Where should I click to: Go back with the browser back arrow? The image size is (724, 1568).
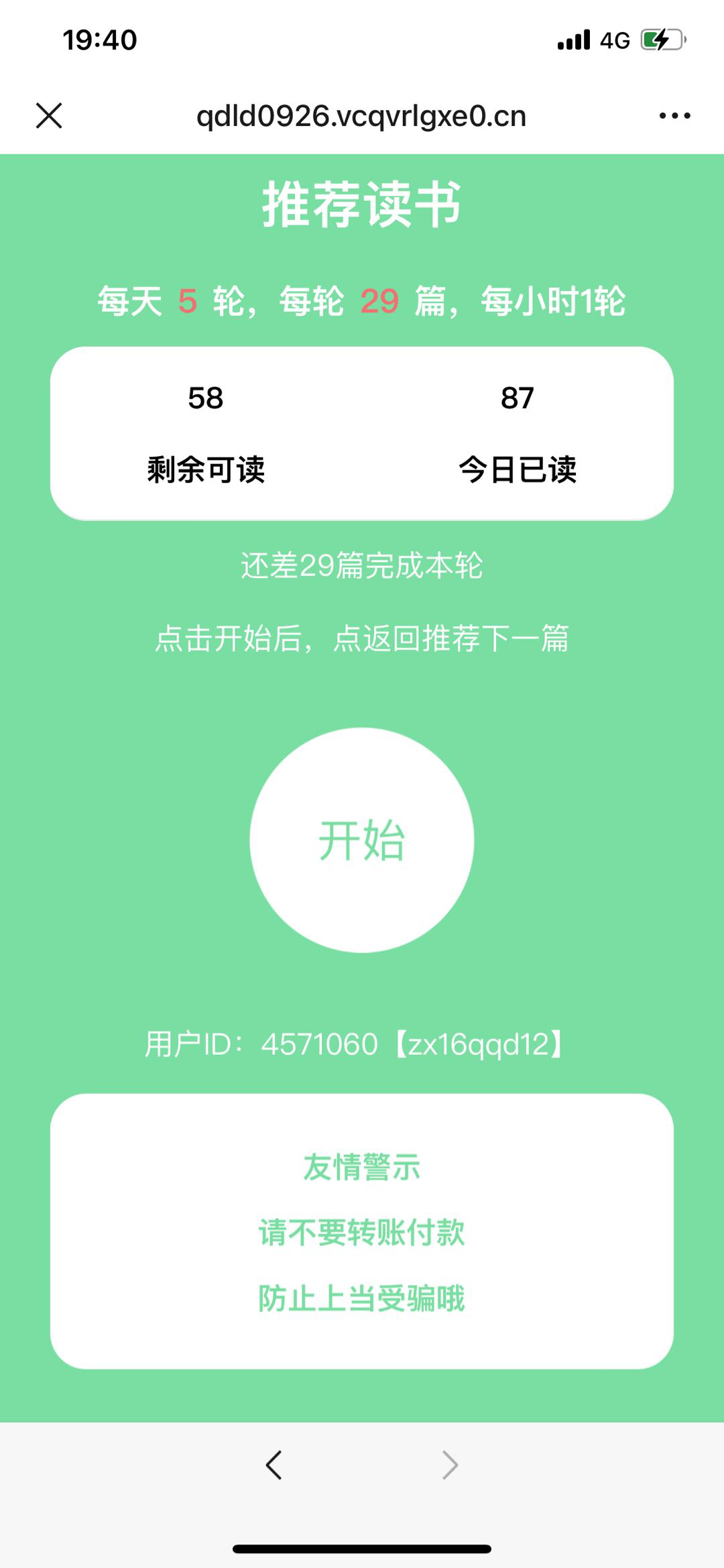[x=274, y=1465]
